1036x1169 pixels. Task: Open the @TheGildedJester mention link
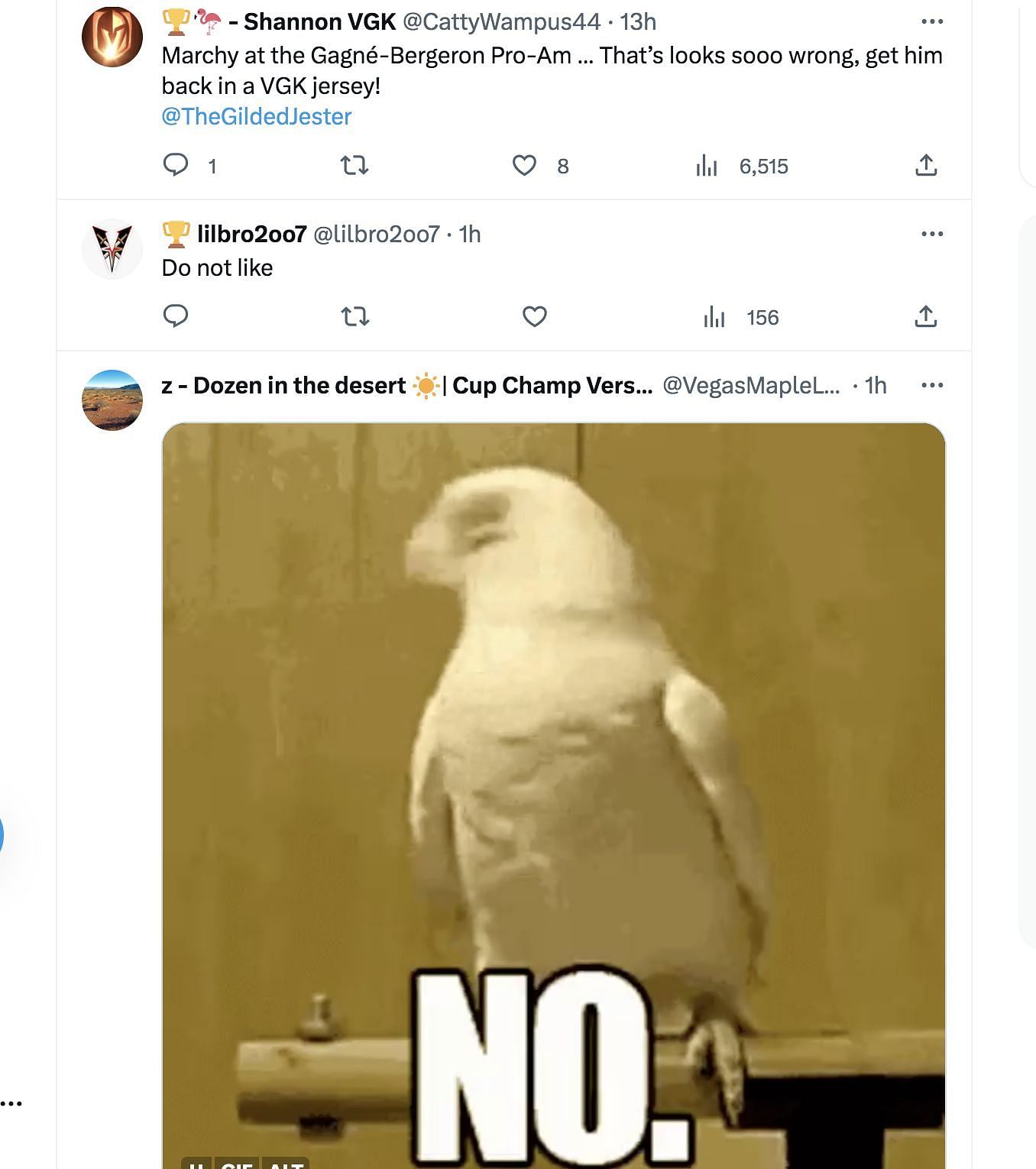tap(257, 116)
